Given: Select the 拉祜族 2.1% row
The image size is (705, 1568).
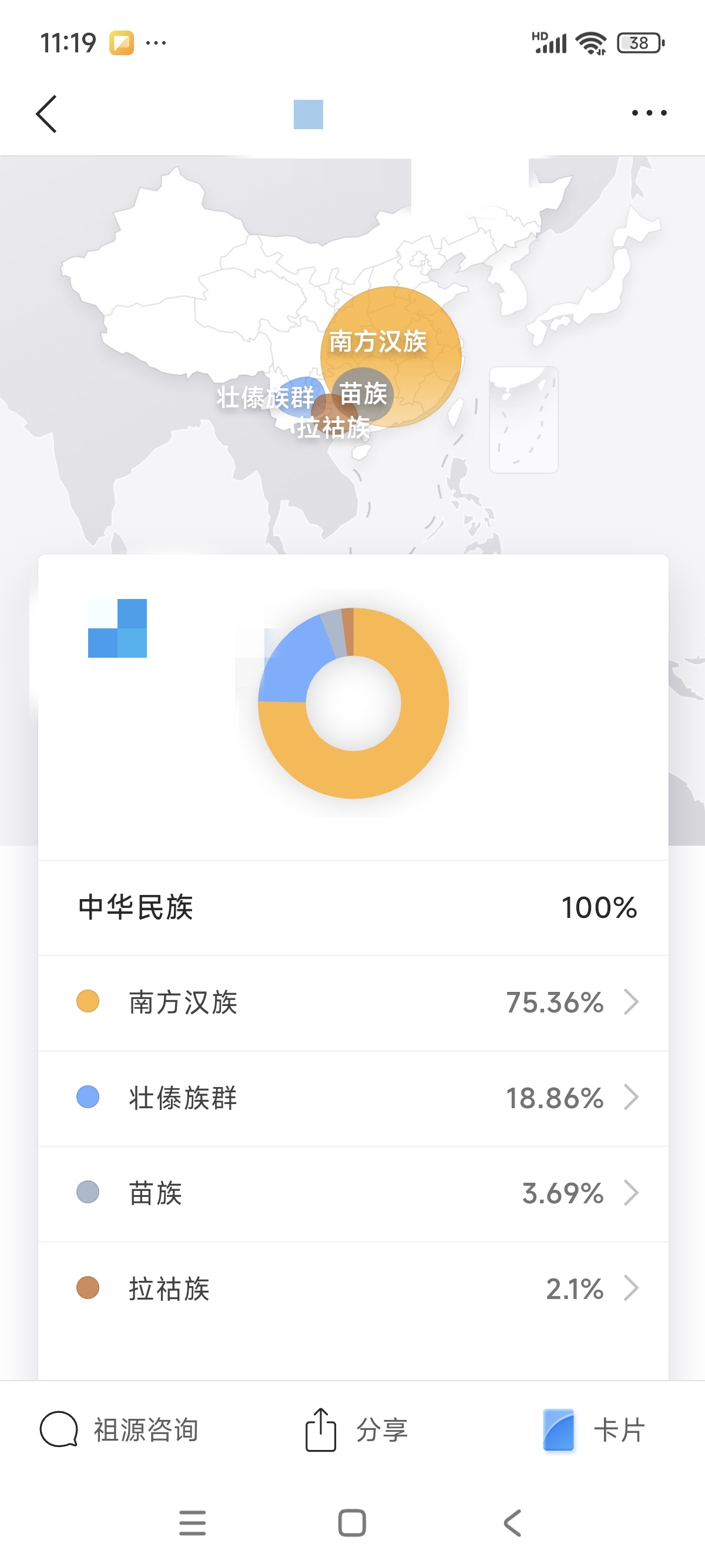Looking at the screenshot, I should [x=353, y=1288].
